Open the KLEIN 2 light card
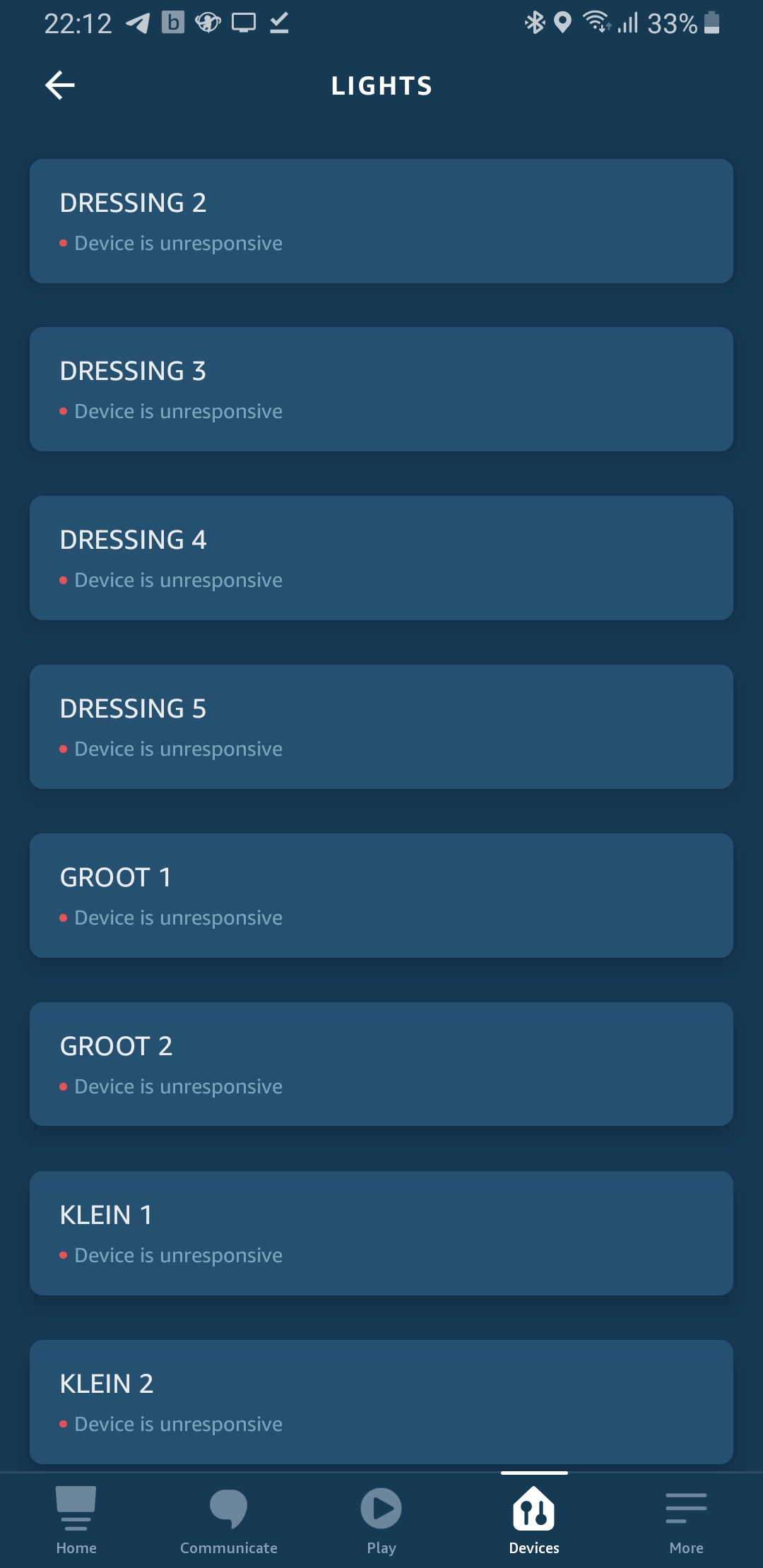The image size is (763, 1568). (x=381, y=1402)
